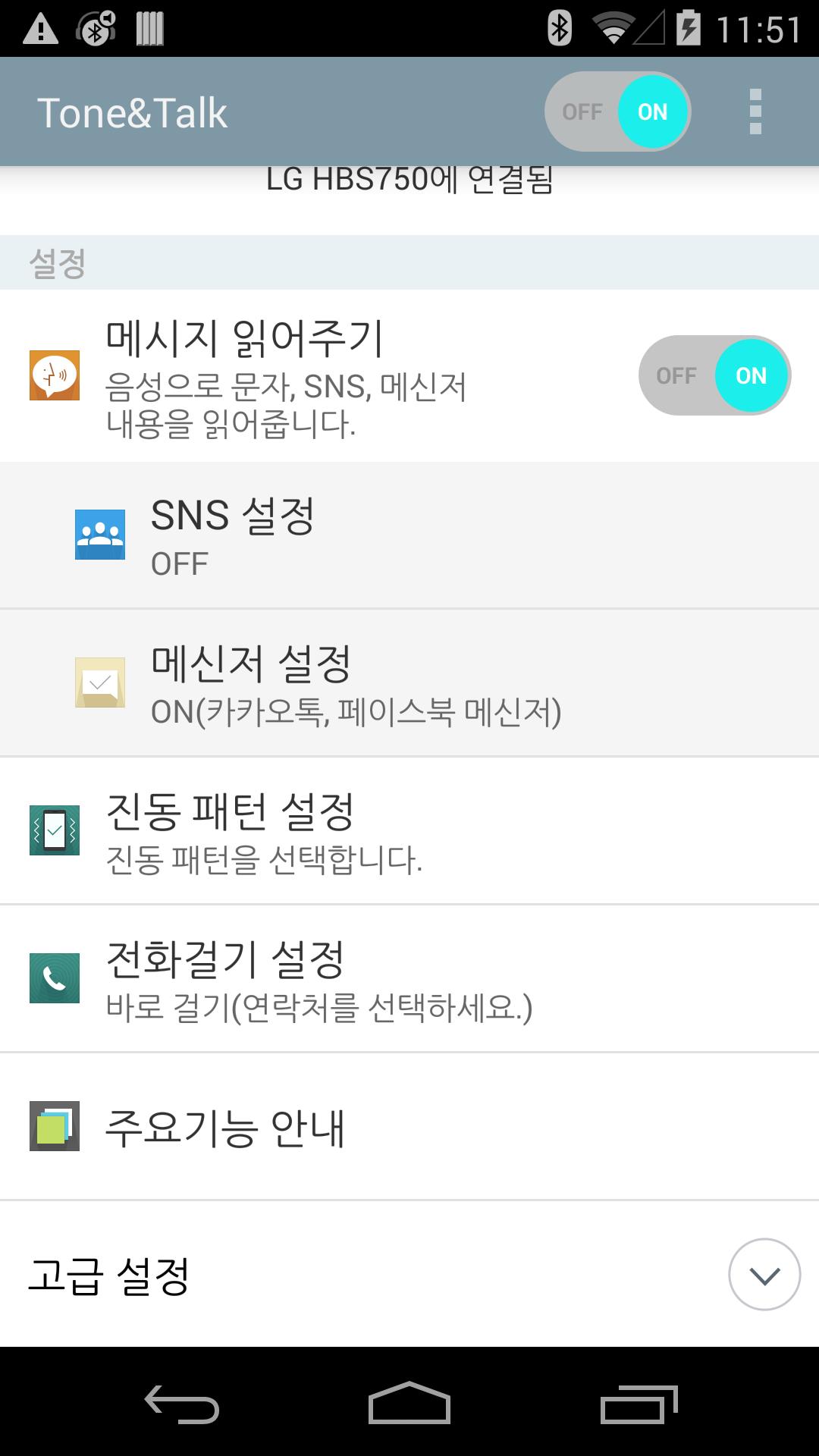Open SNS 설정
Viewport: 819px width, 1456px height.
409,535
